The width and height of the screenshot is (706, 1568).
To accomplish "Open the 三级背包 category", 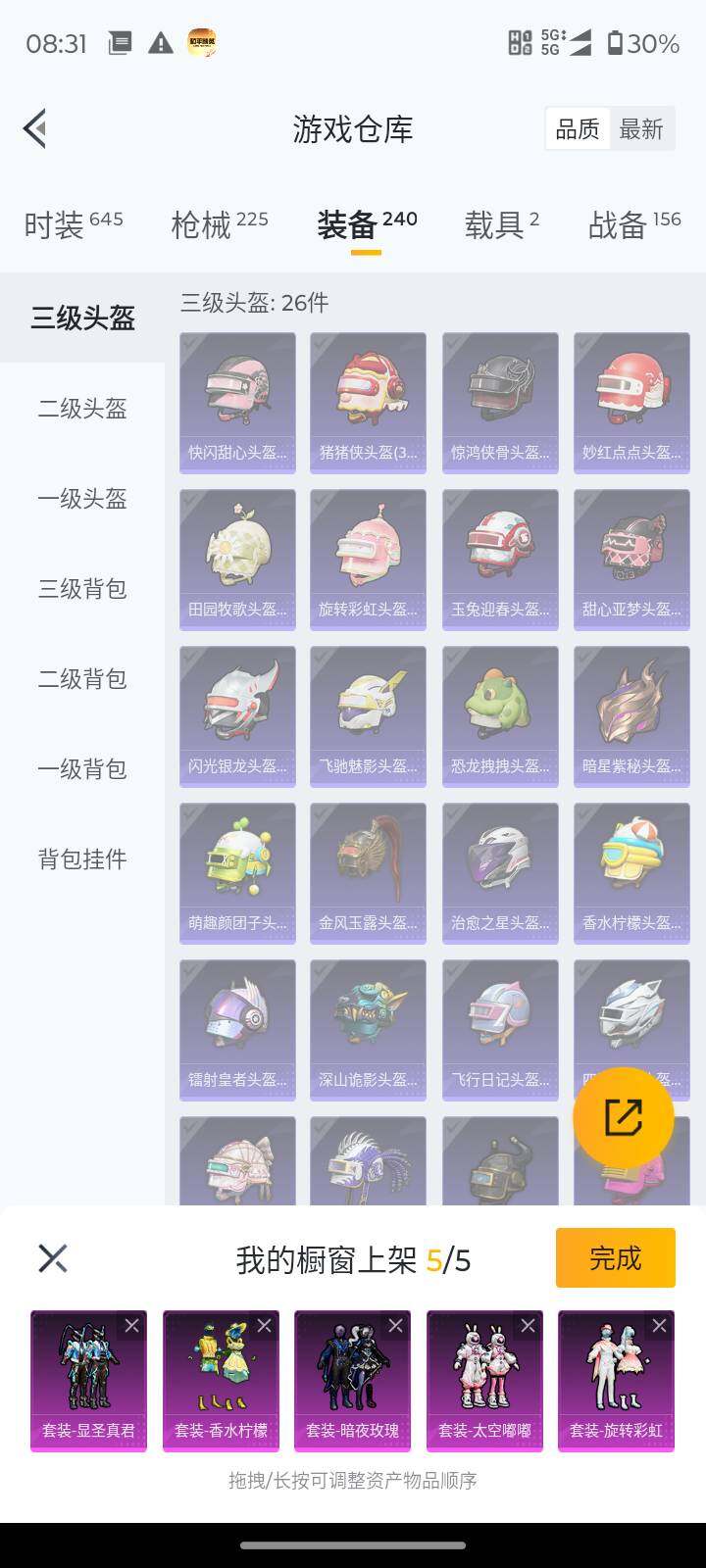I will [82, 589].
